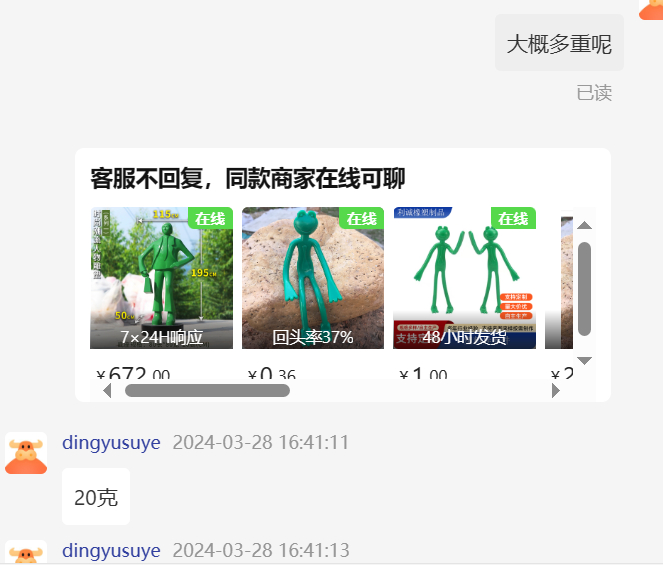Click the horizontal scrollbar's left arrow
Viewport: 663px width, 565px height.
(108, 390)
